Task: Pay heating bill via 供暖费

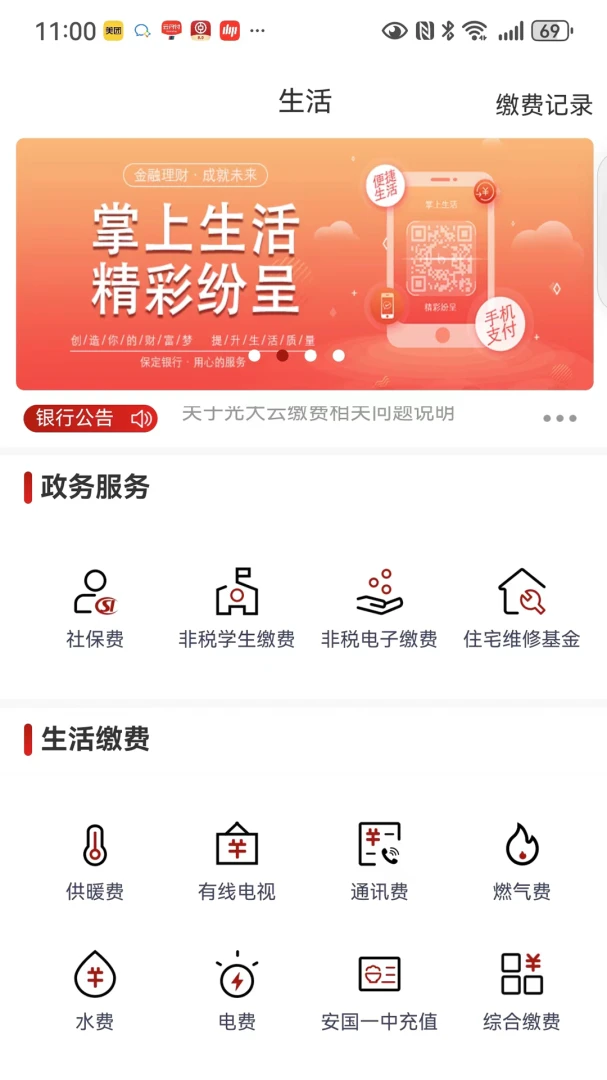Action: pos(95,860)
